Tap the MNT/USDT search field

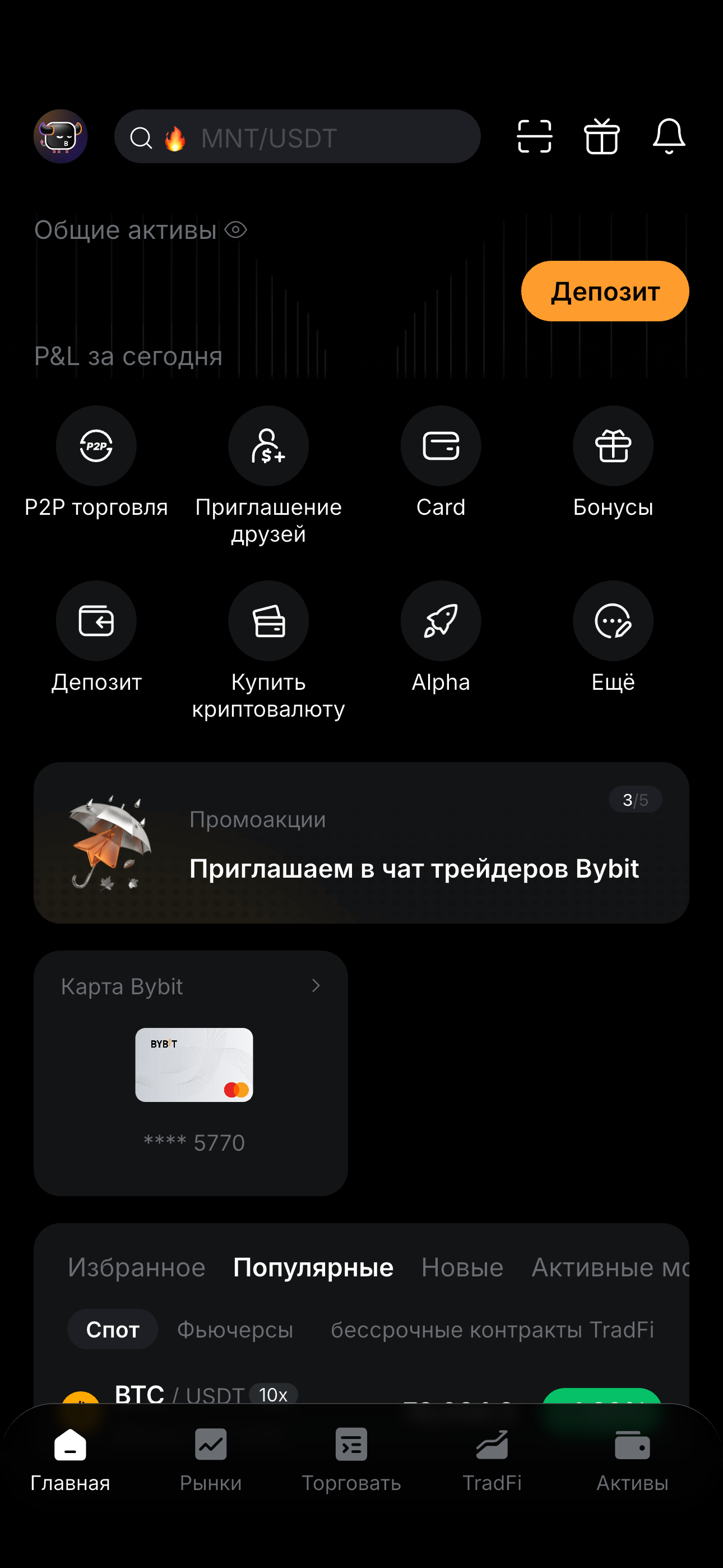pyautogui.click(x=297, y=136)
